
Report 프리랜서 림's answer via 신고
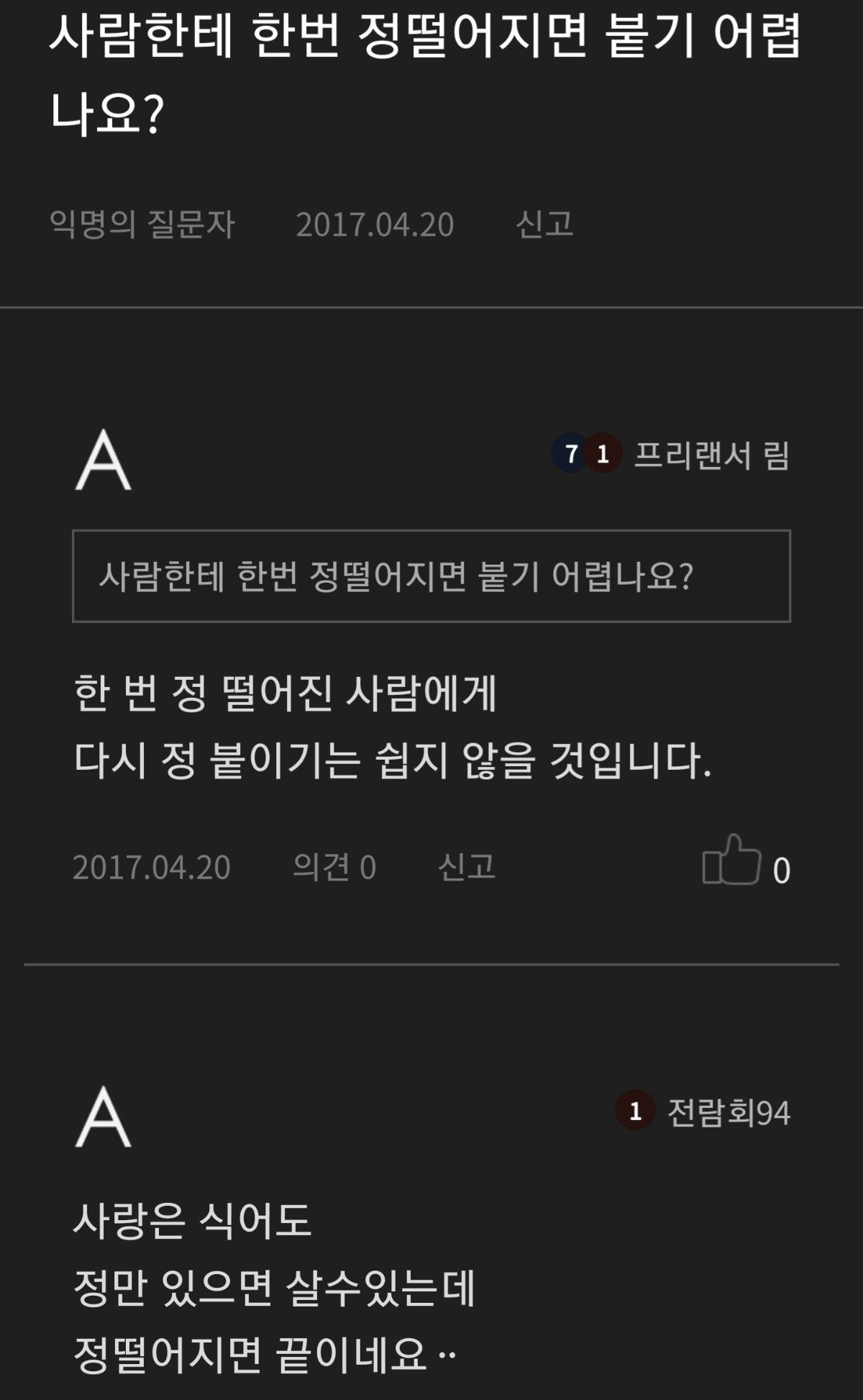click(466, 867)
